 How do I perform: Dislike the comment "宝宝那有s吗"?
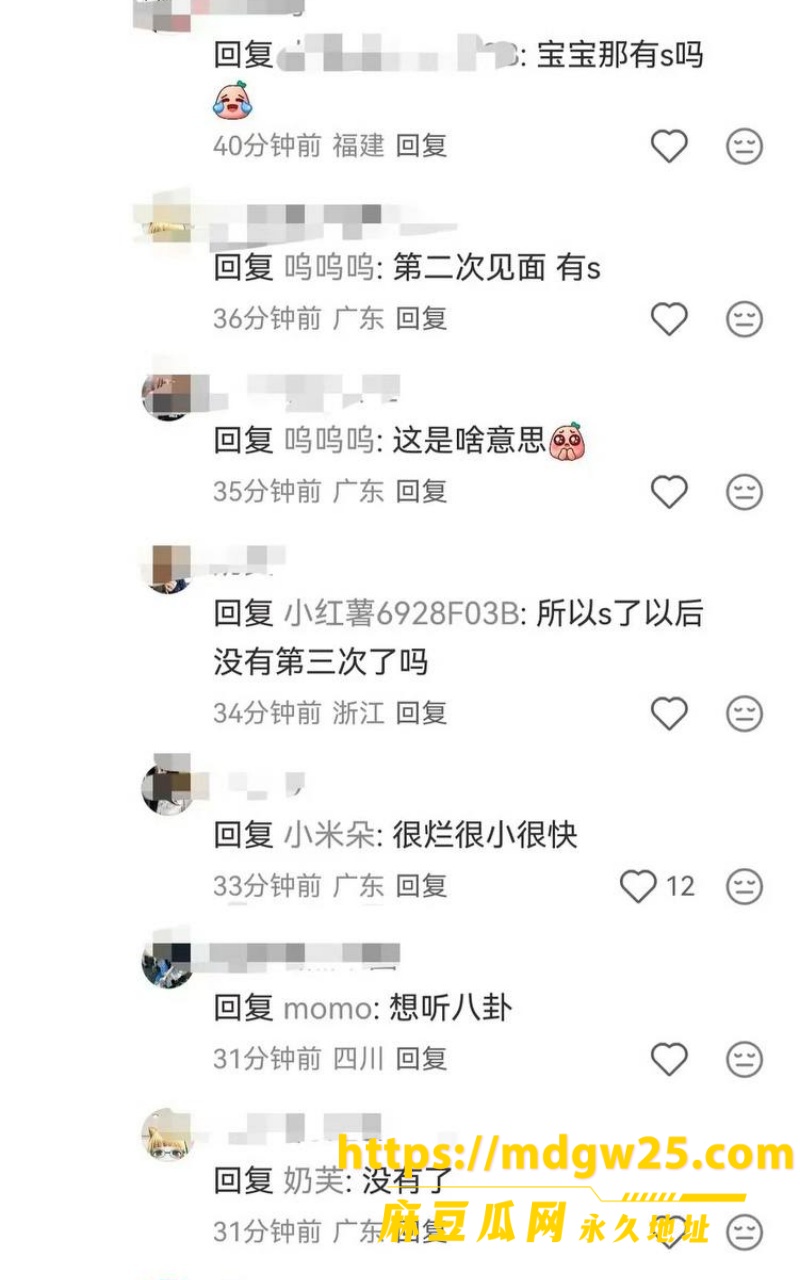pyautogui.click(x=744, y=147)
